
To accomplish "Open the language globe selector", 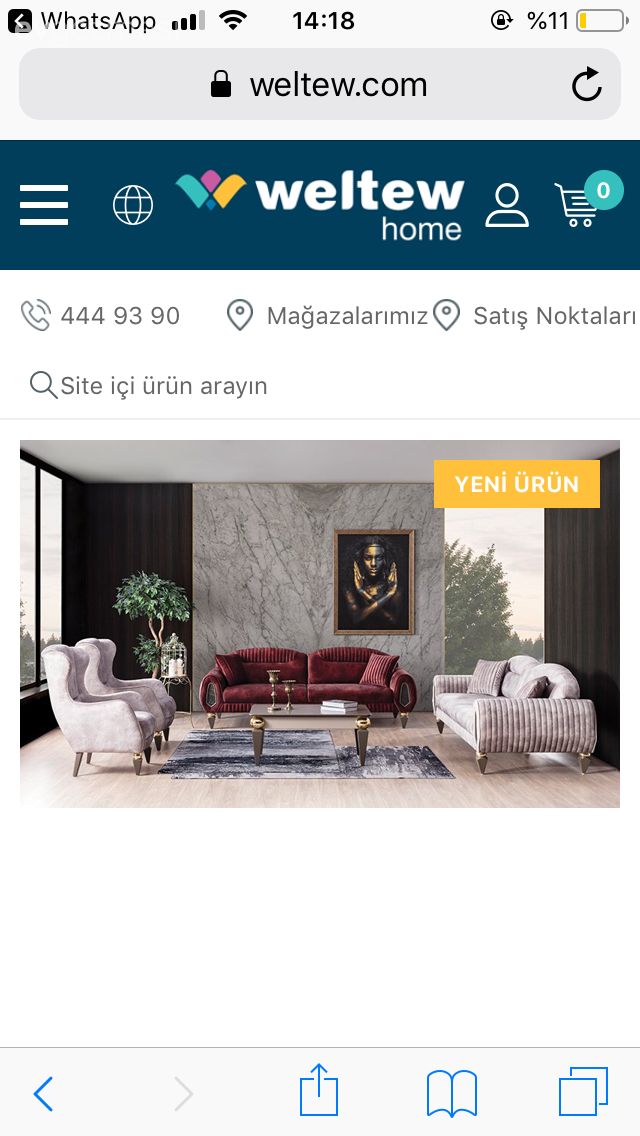I will pyautogui.click(x=133, y=205).
